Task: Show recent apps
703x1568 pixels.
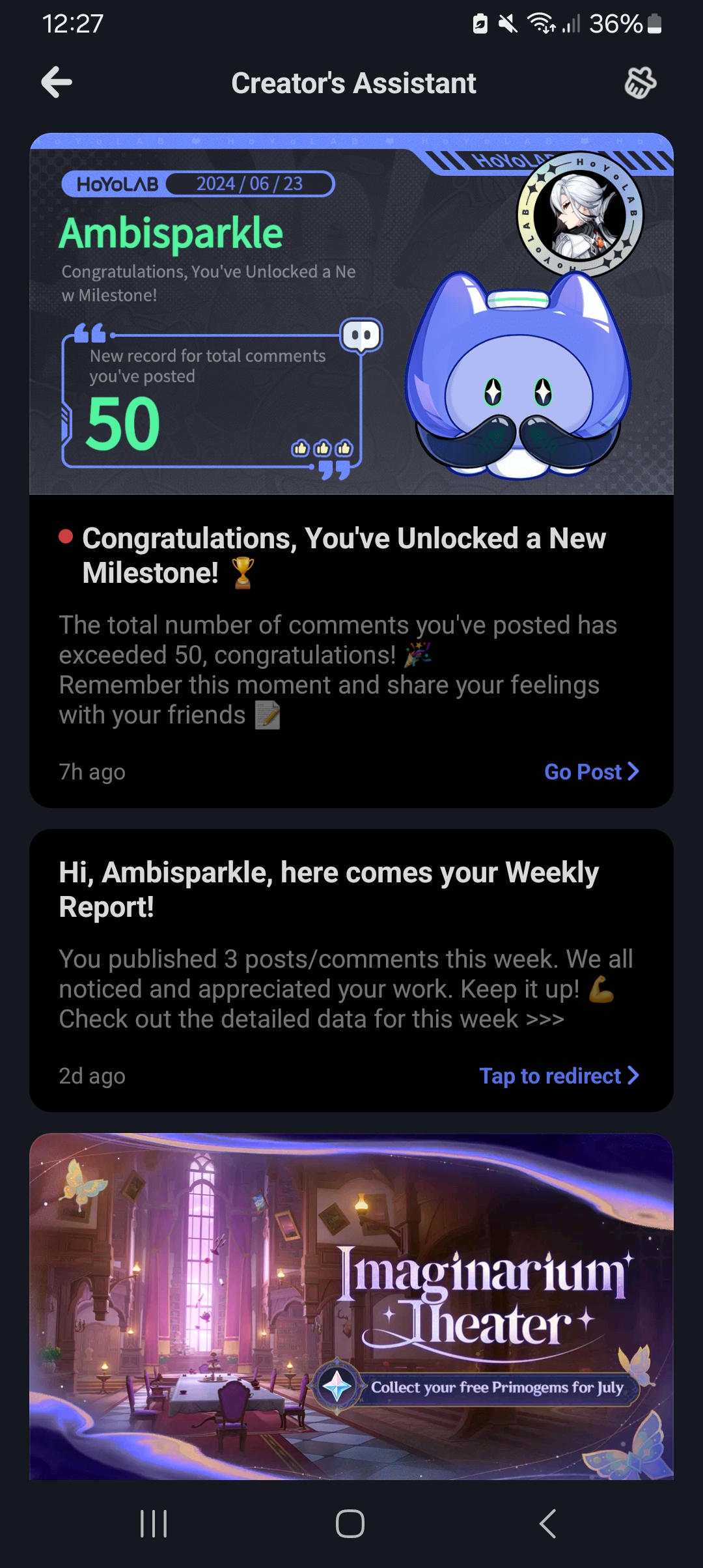Action: (154, 1524)
